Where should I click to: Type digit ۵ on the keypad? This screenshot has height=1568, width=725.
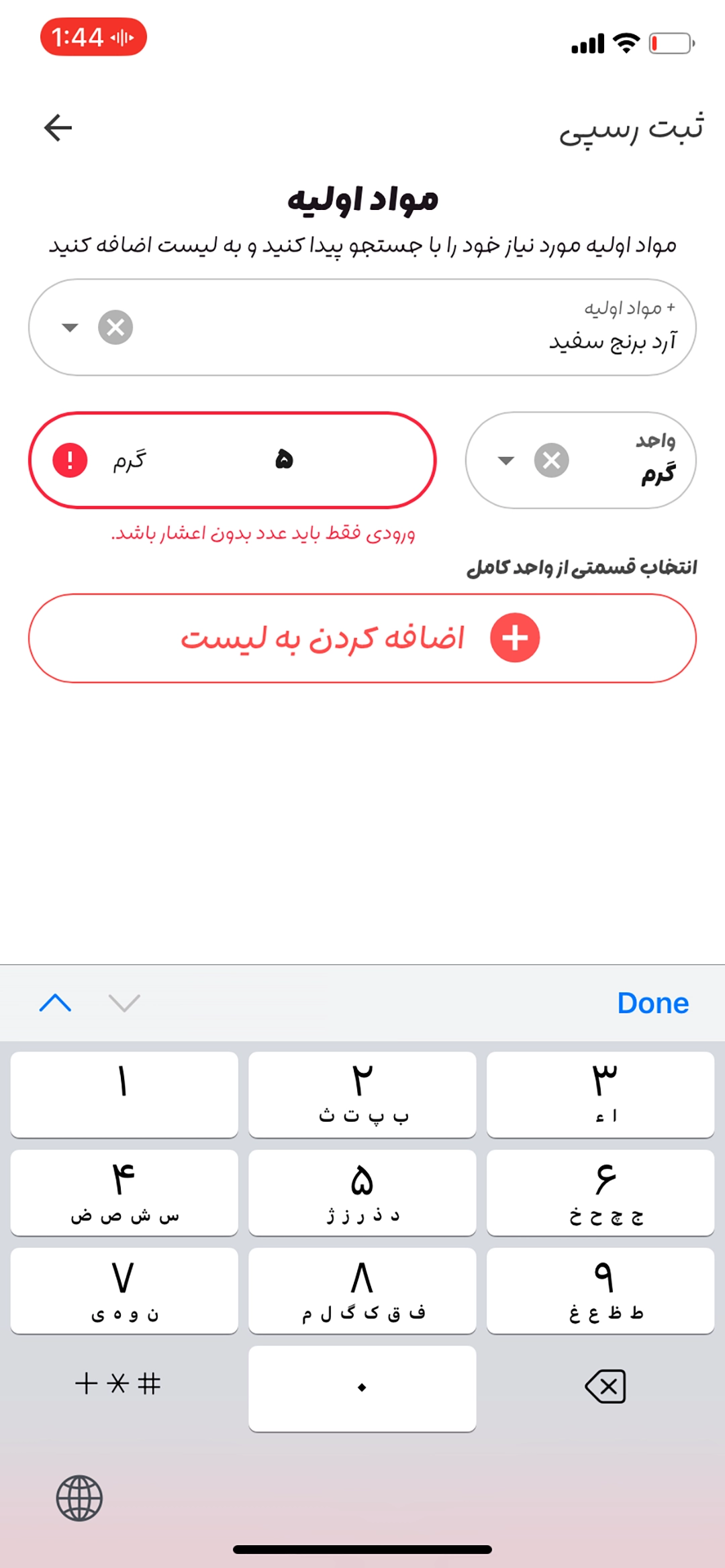click(x=362, y=1192)
